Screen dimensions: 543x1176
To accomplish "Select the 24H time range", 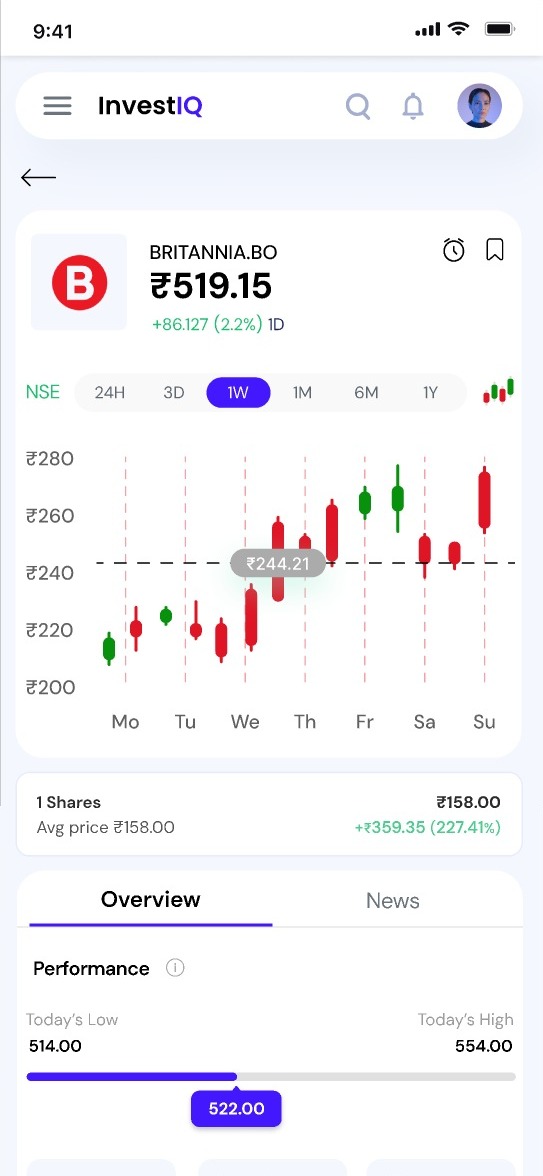I will [110, 393].
